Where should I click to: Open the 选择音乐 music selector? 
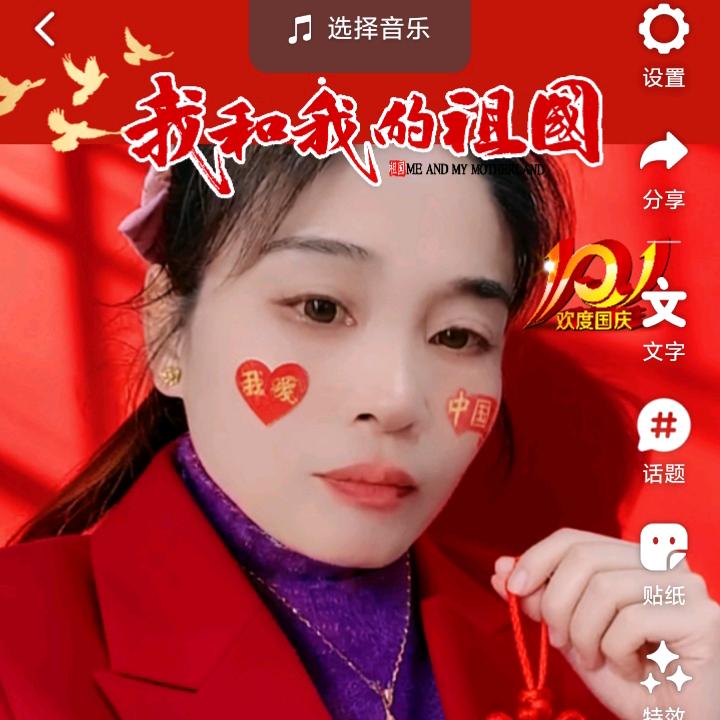click(360, 30)
